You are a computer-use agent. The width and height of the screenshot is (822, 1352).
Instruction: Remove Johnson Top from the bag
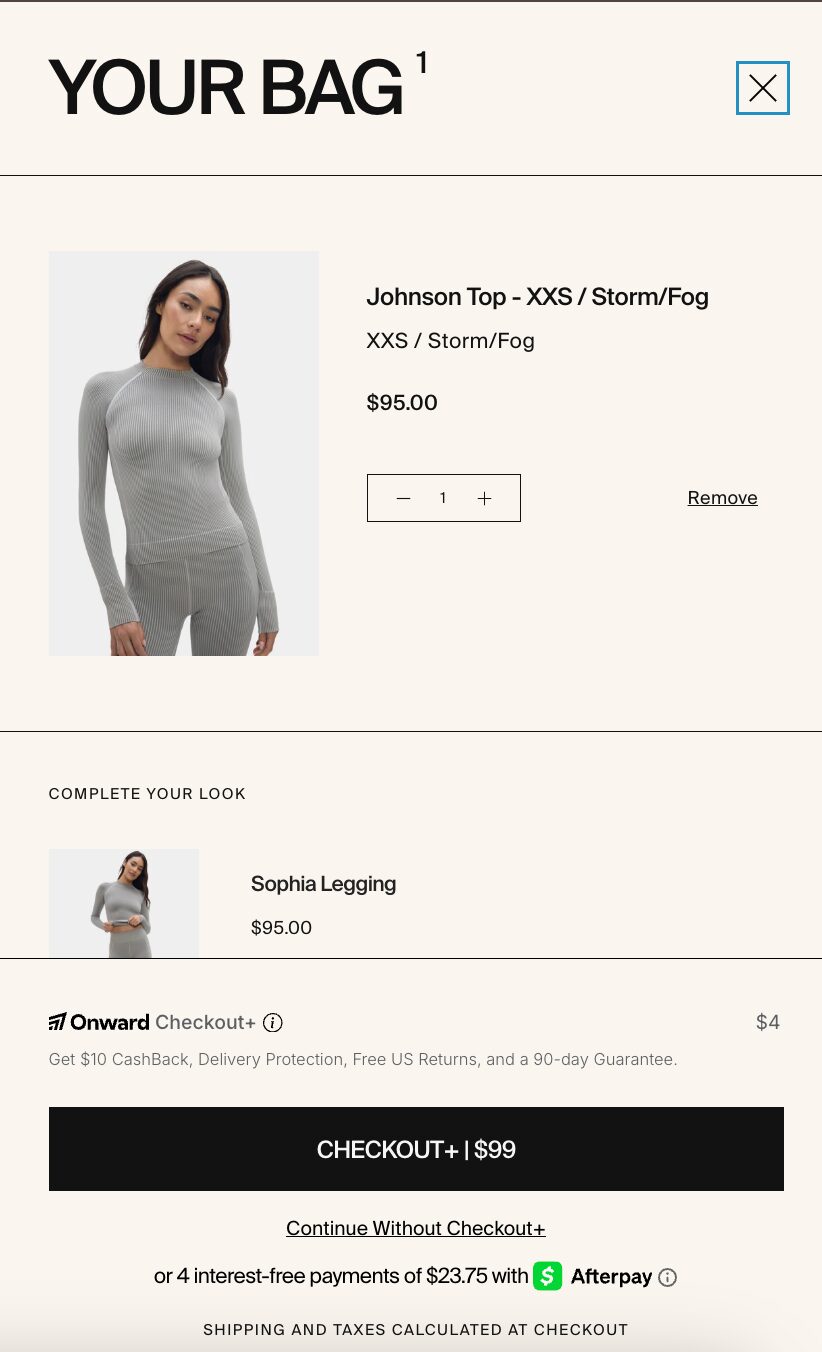722,498
